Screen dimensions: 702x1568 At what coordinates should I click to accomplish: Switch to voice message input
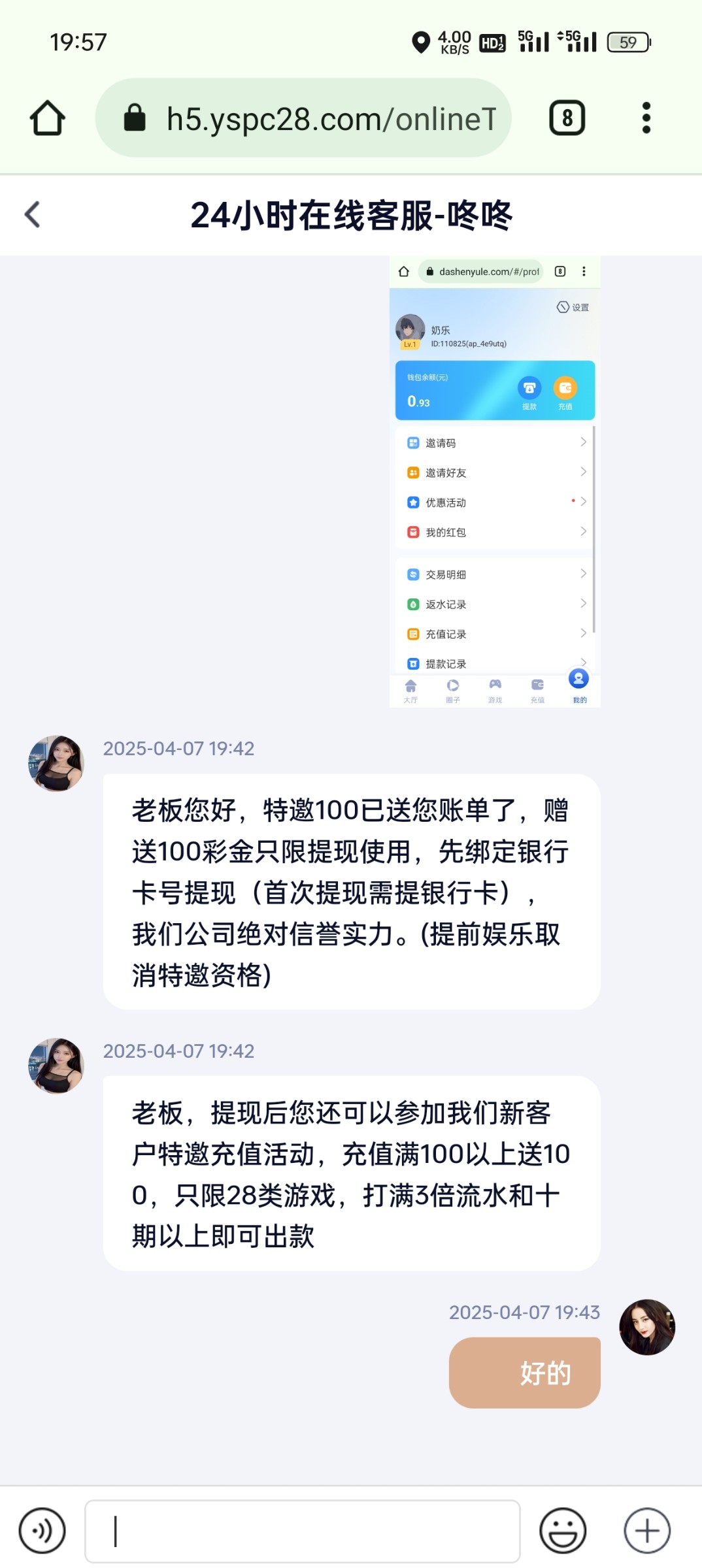(x=42, y=1530)
